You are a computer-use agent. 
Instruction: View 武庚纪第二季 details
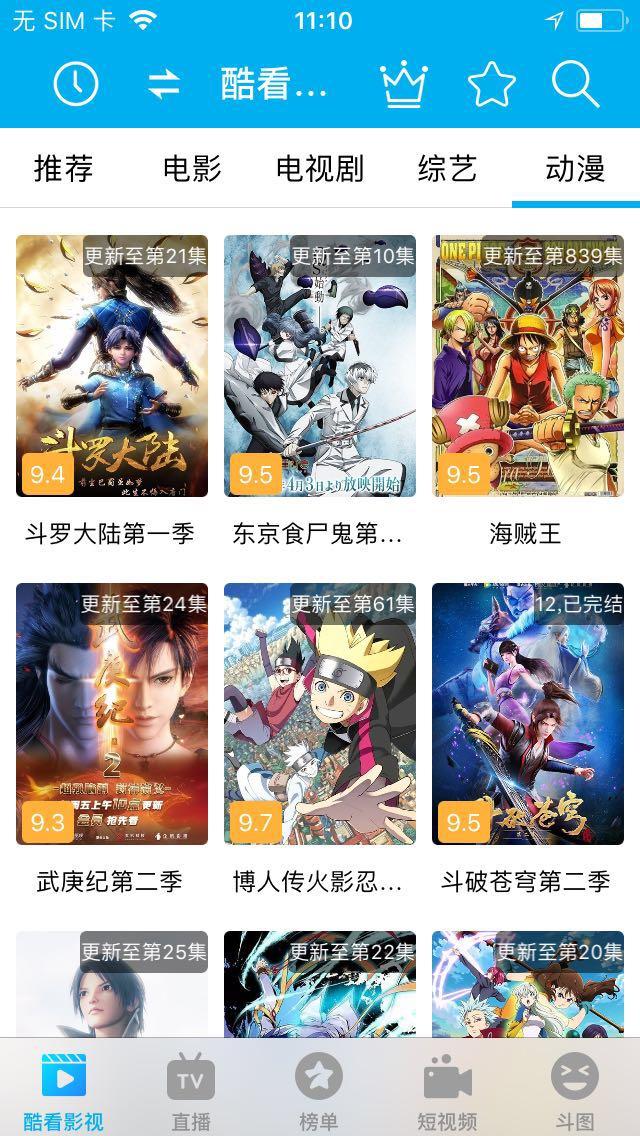click(x=112, y=714)
